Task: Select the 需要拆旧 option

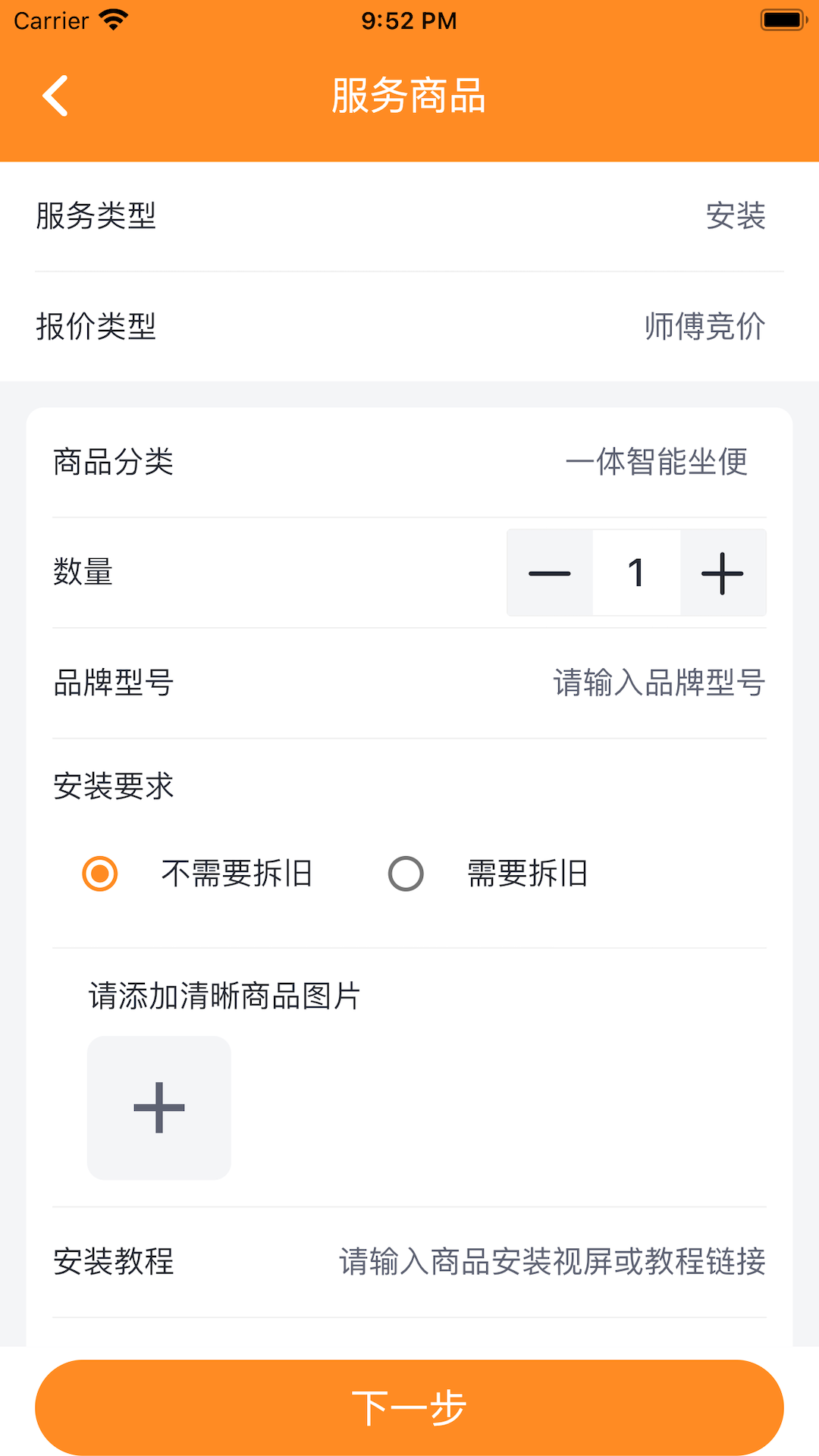Action: pyautogui.click(x=488, y=874)
